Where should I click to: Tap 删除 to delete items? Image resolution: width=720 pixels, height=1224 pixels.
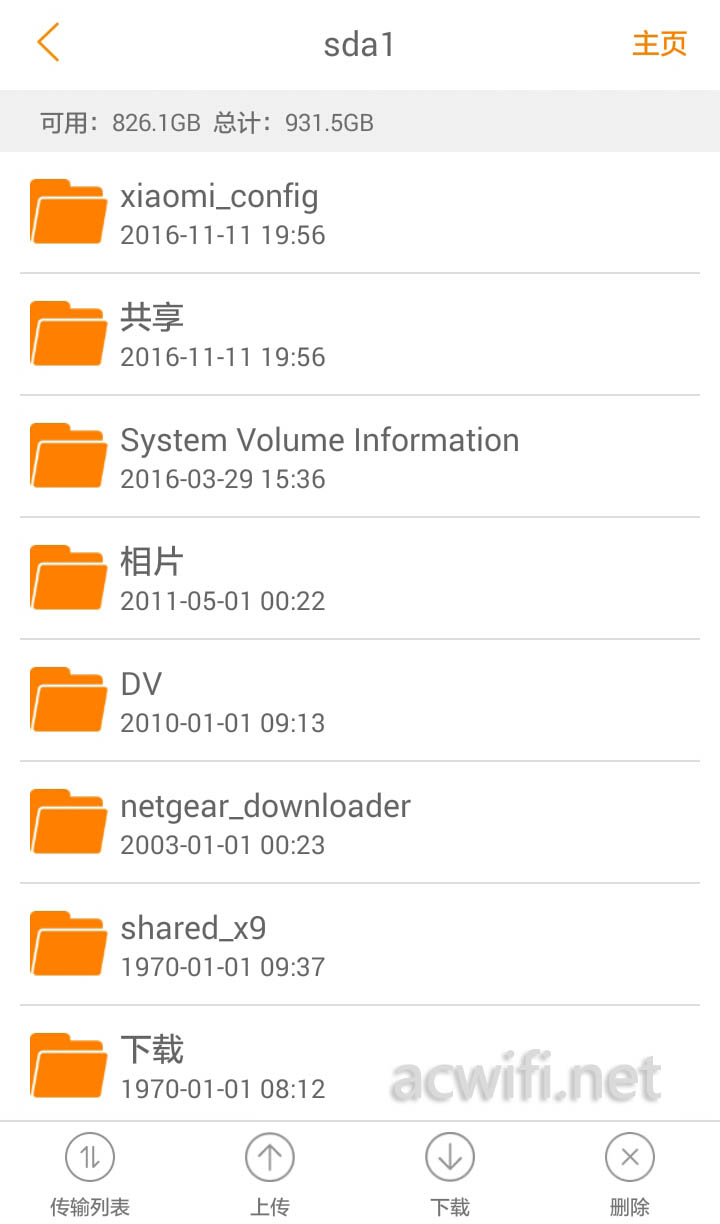pos(630,1174)
